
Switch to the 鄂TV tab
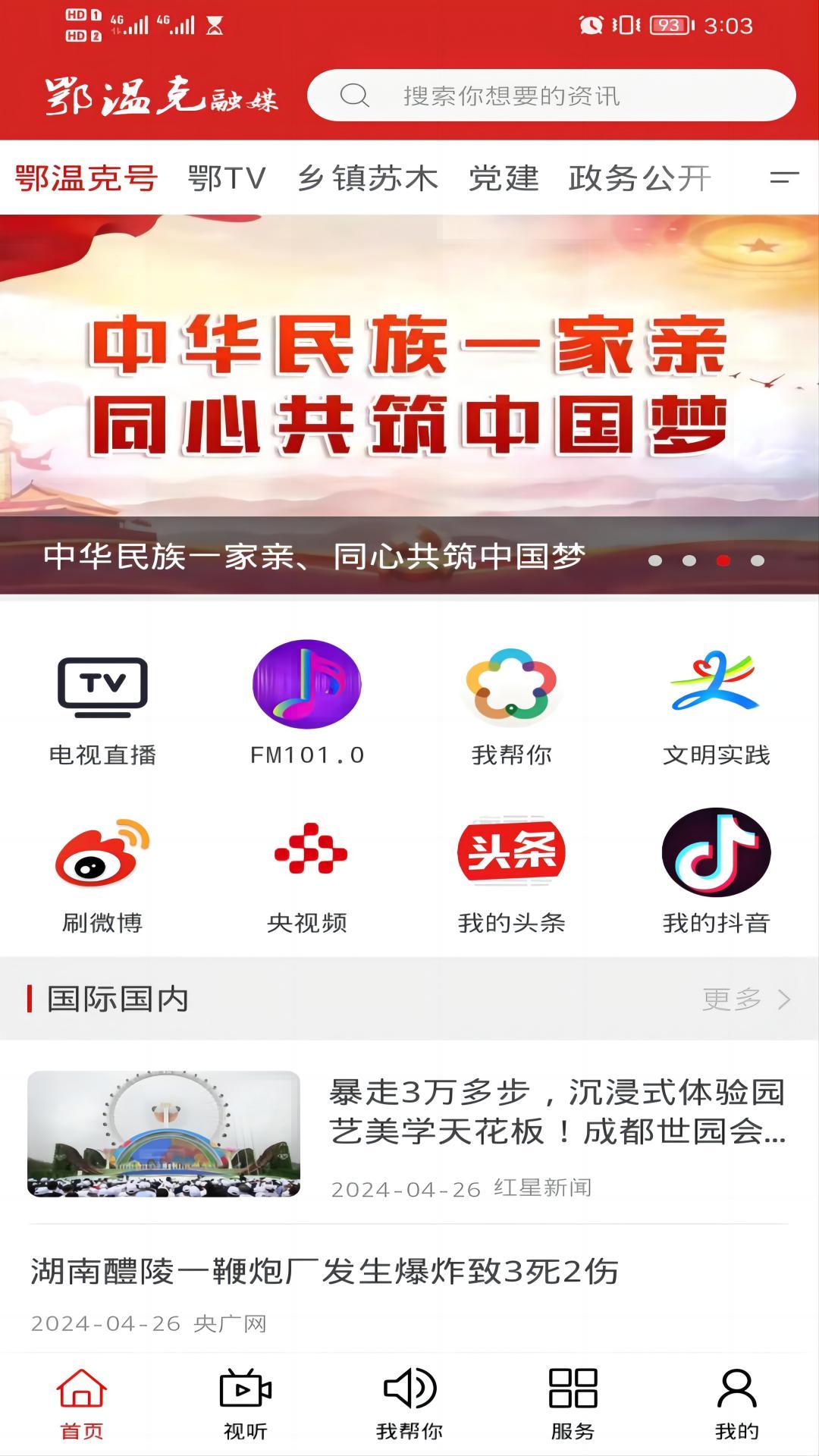coord(227,177)
